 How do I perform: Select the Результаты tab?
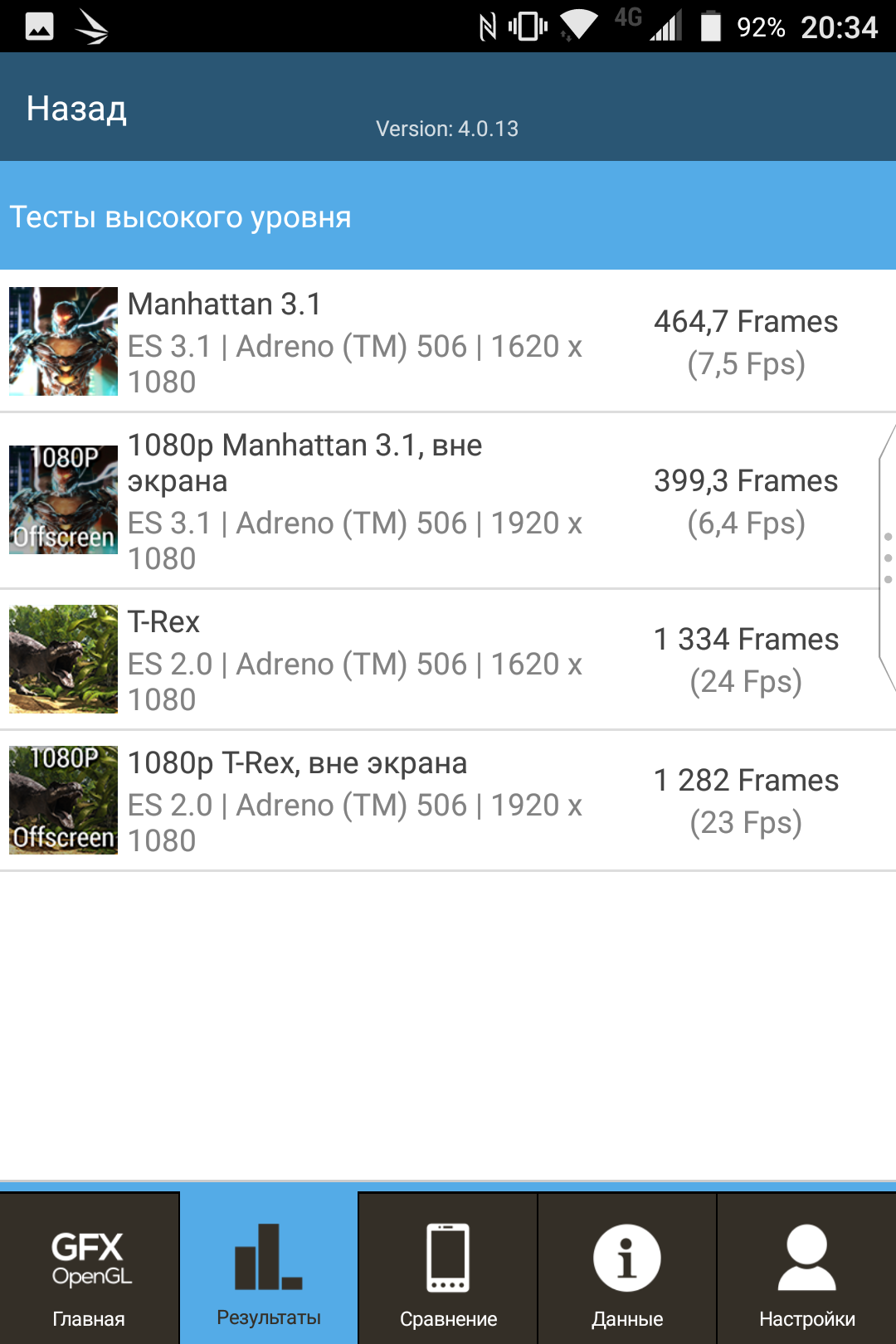[x=269, y=1269]
